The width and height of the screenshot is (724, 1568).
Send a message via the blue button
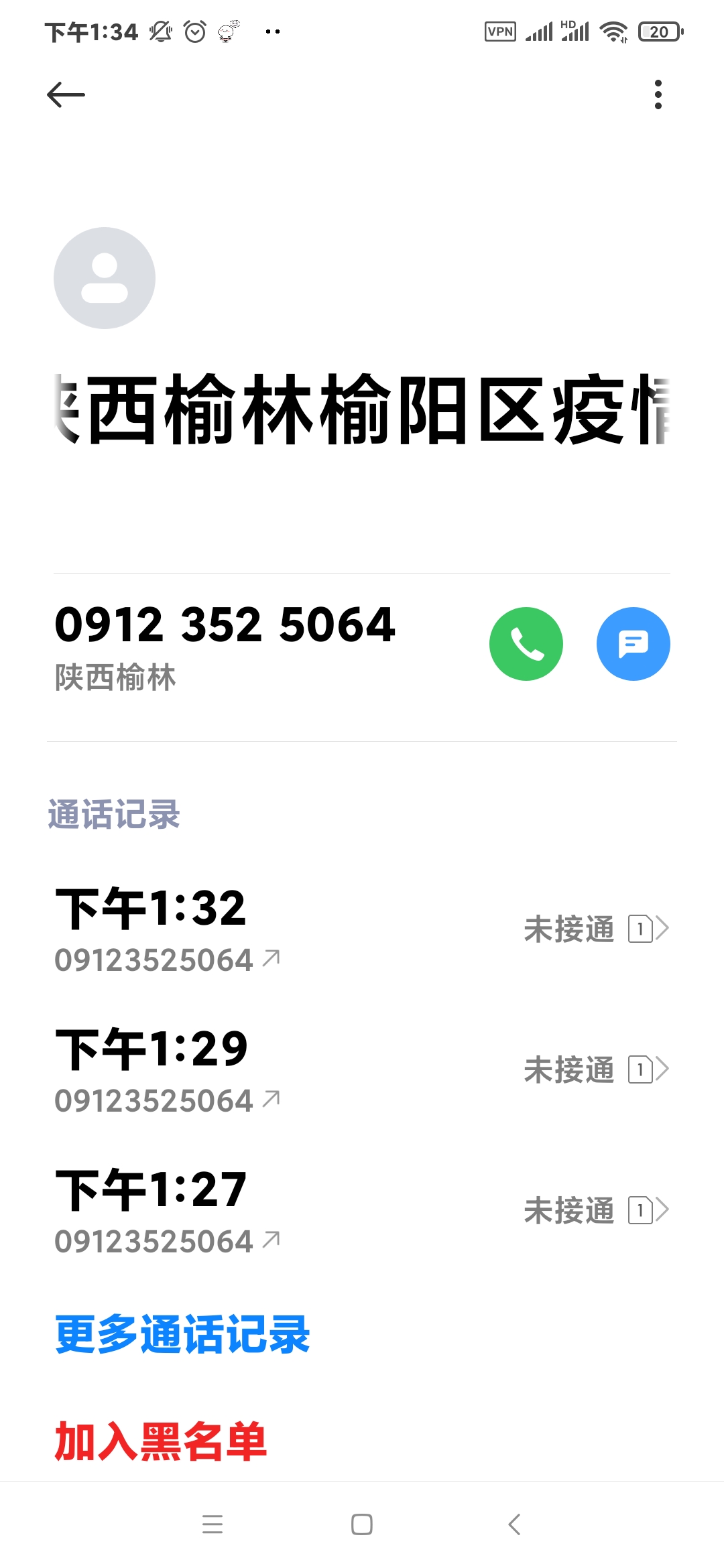coord(633,644)
